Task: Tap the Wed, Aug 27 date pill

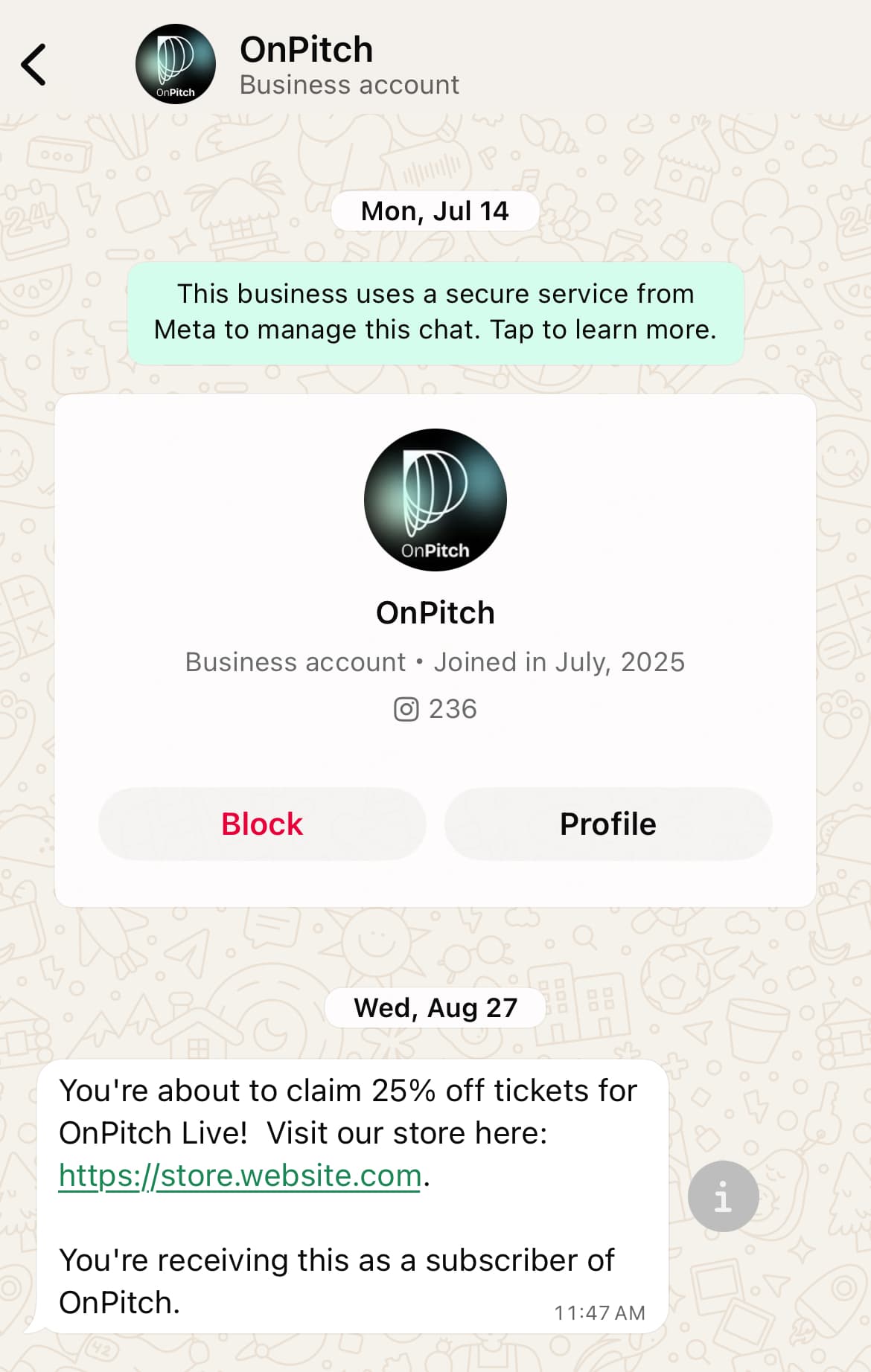Action: click(x=435, y=1007)
